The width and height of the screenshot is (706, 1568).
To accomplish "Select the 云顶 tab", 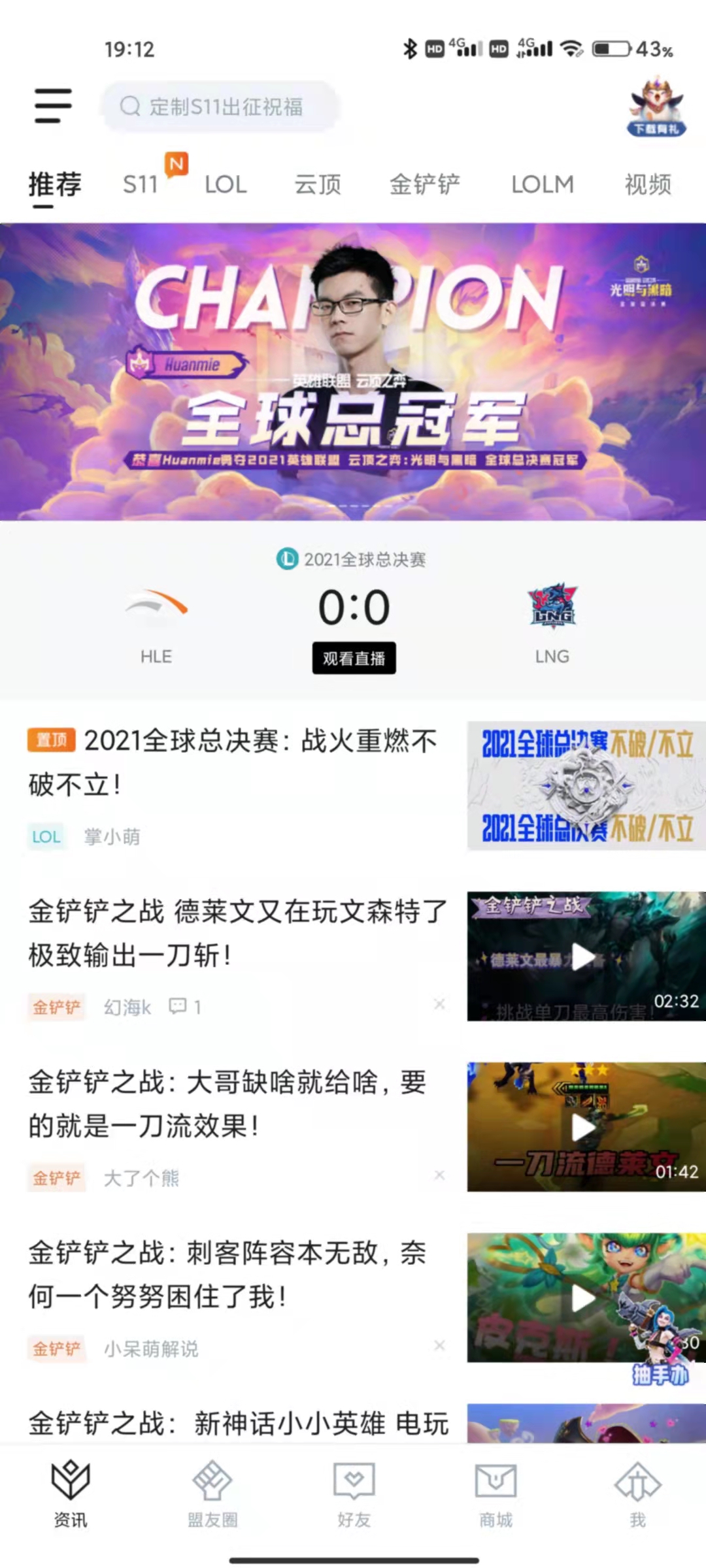I will [x=318, y=185].
